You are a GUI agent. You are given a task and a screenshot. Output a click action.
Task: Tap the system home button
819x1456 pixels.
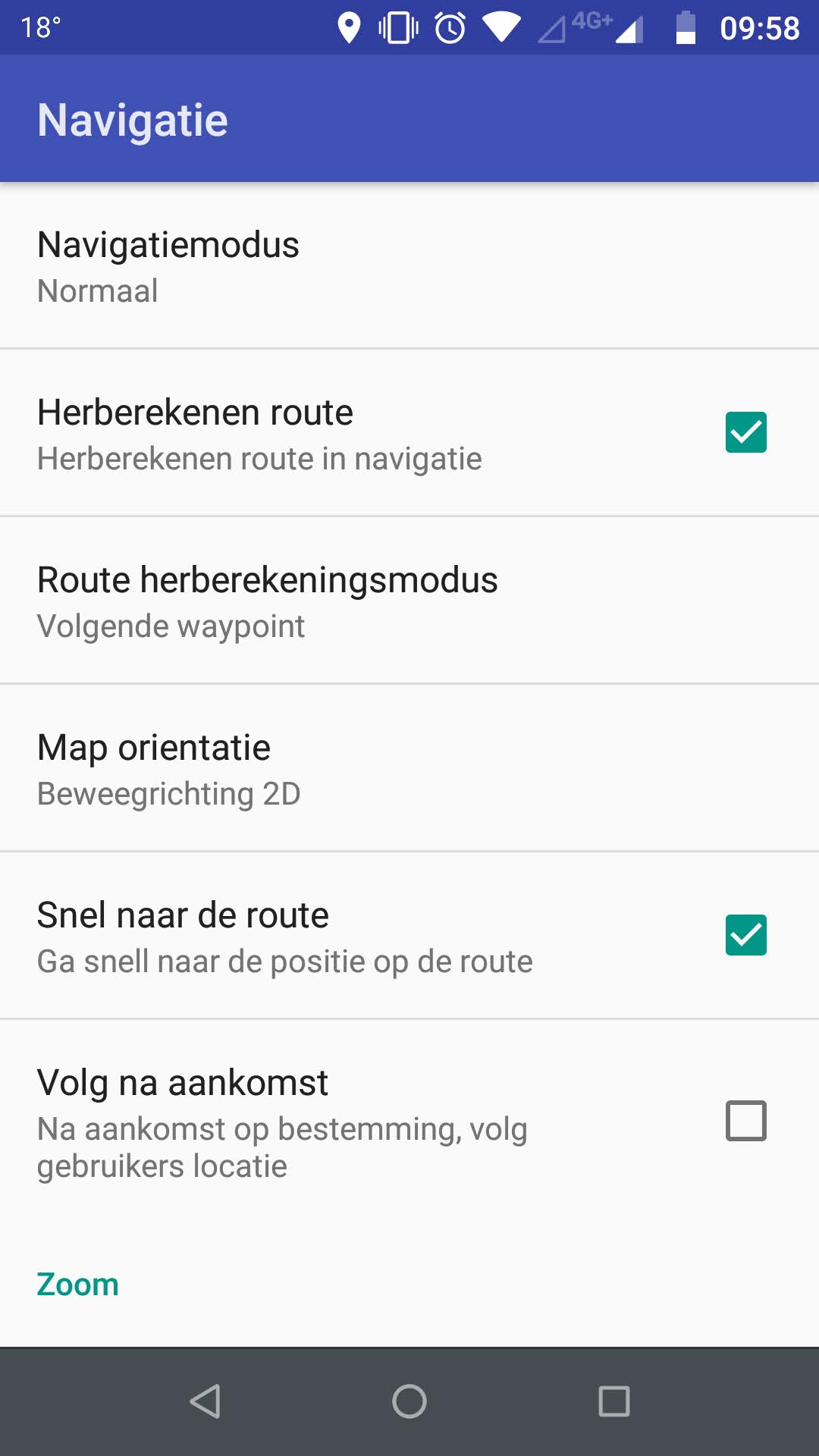(x=409, y=1401)
